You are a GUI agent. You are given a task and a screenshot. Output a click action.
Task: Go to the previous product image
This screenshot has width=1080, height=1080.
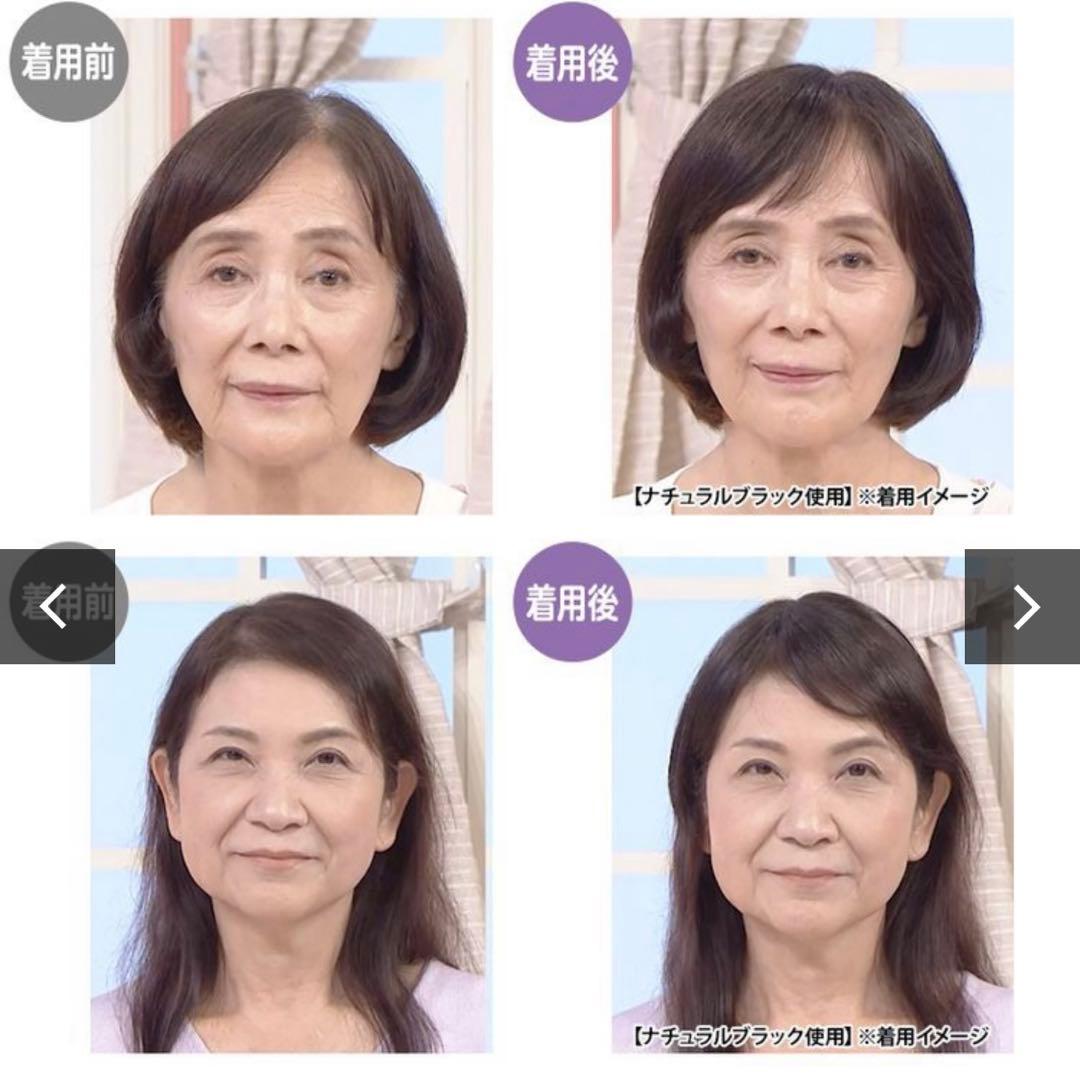[x=55, y=606]
